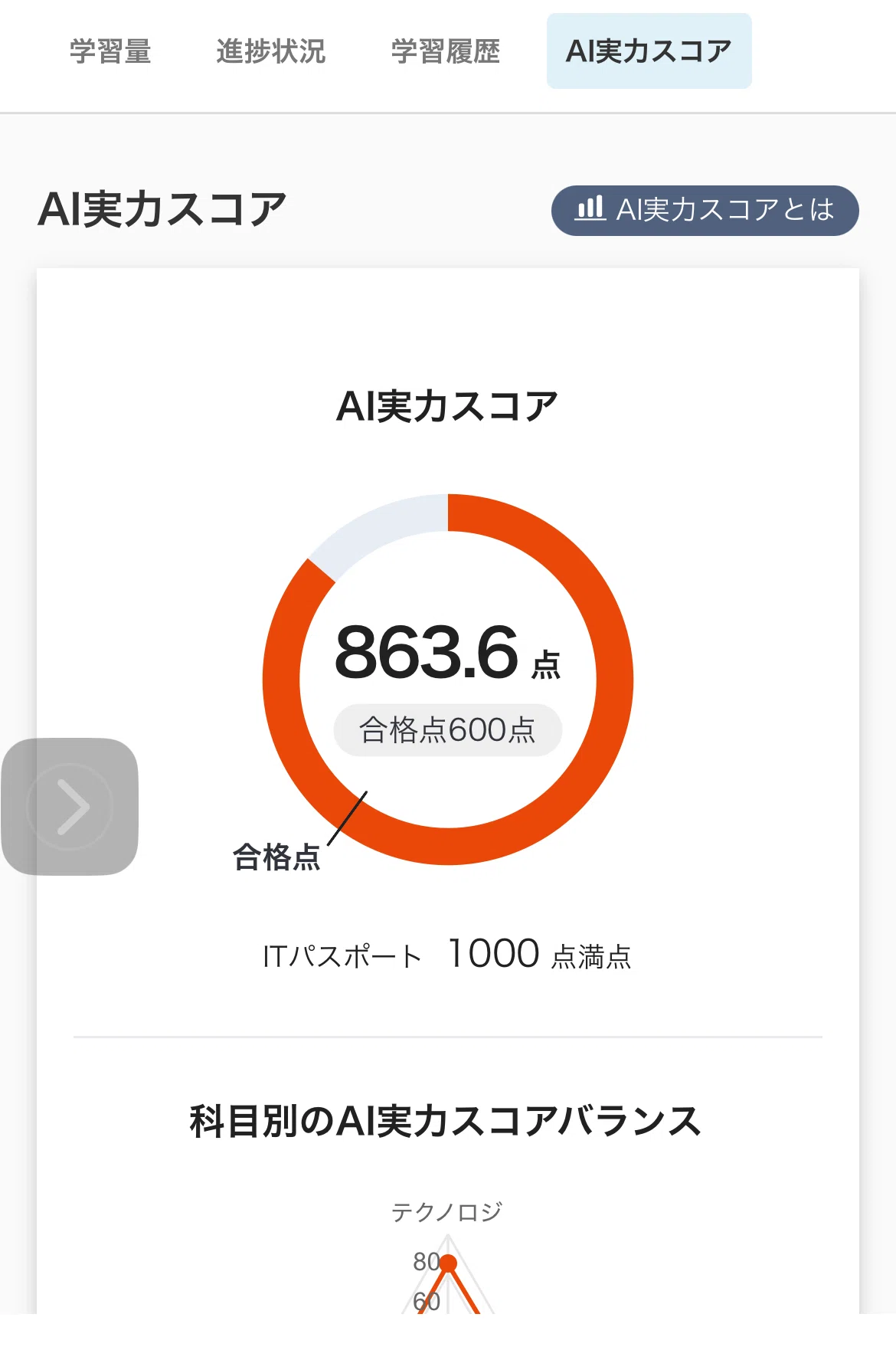Image resolution: width=896 pixels, height=1350 pixels.
Task: Open the AI実力スコアとは explanation button
Action: pos(705,210)
